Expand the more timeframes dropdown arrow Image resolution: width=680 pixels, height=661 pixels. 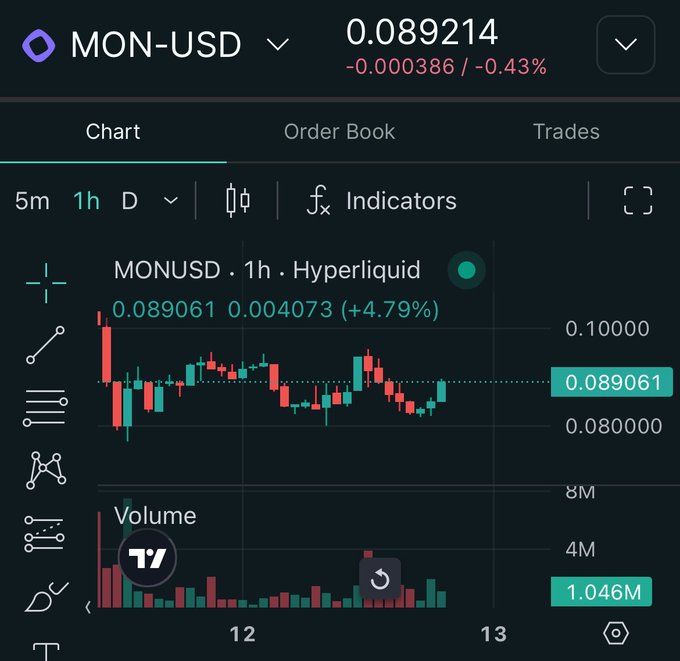point(171,201)
